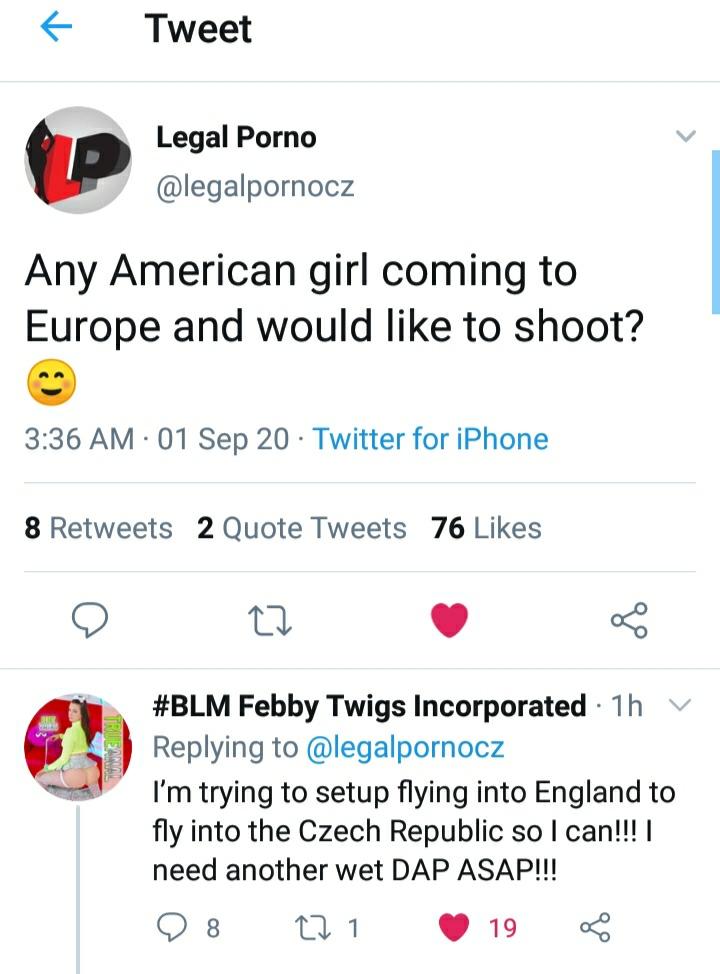View the 2 Quote Tweets
720x974 pixels.
point(301,528)
